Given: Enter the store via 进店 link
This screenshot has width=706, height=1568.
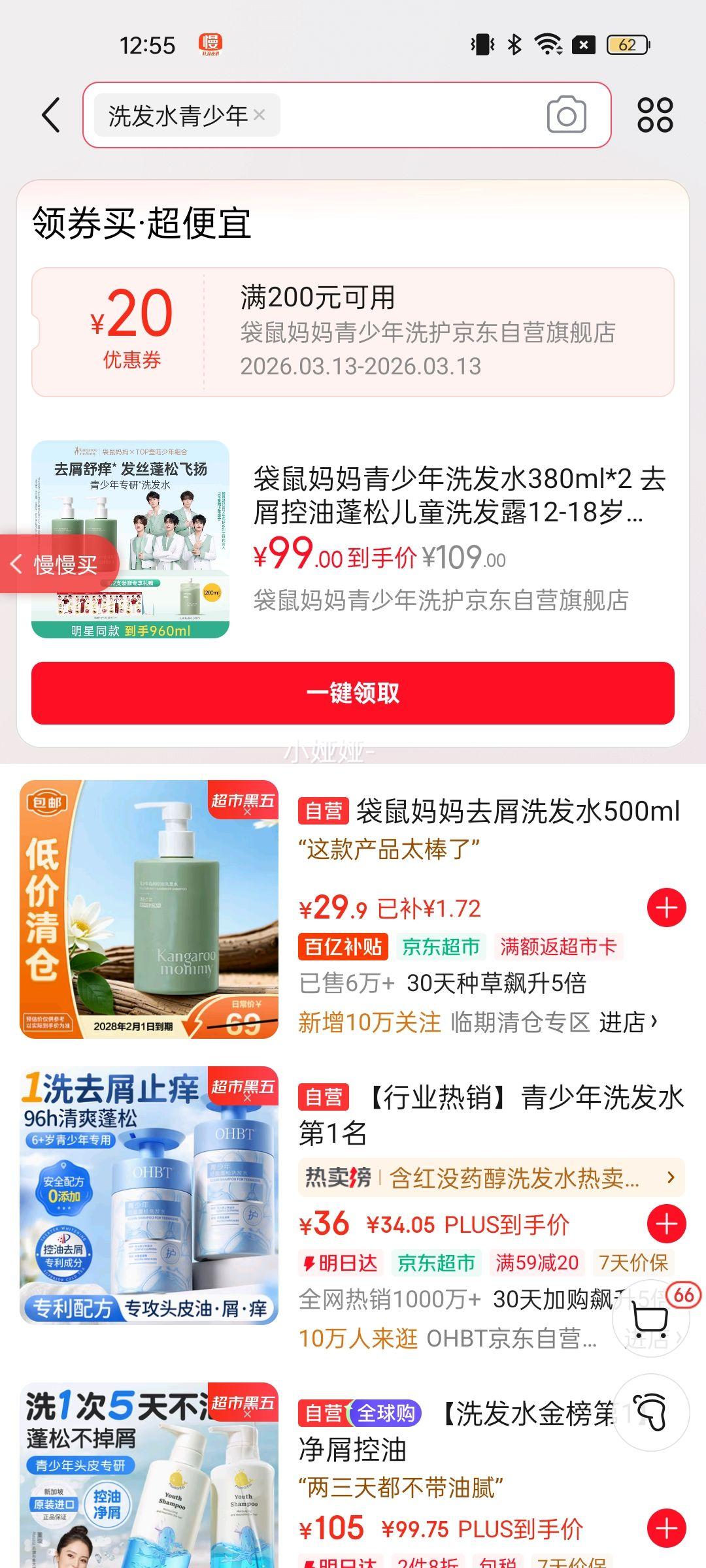Looking at the screenshot, I should pyautogui.click(x=628, y=1022).
